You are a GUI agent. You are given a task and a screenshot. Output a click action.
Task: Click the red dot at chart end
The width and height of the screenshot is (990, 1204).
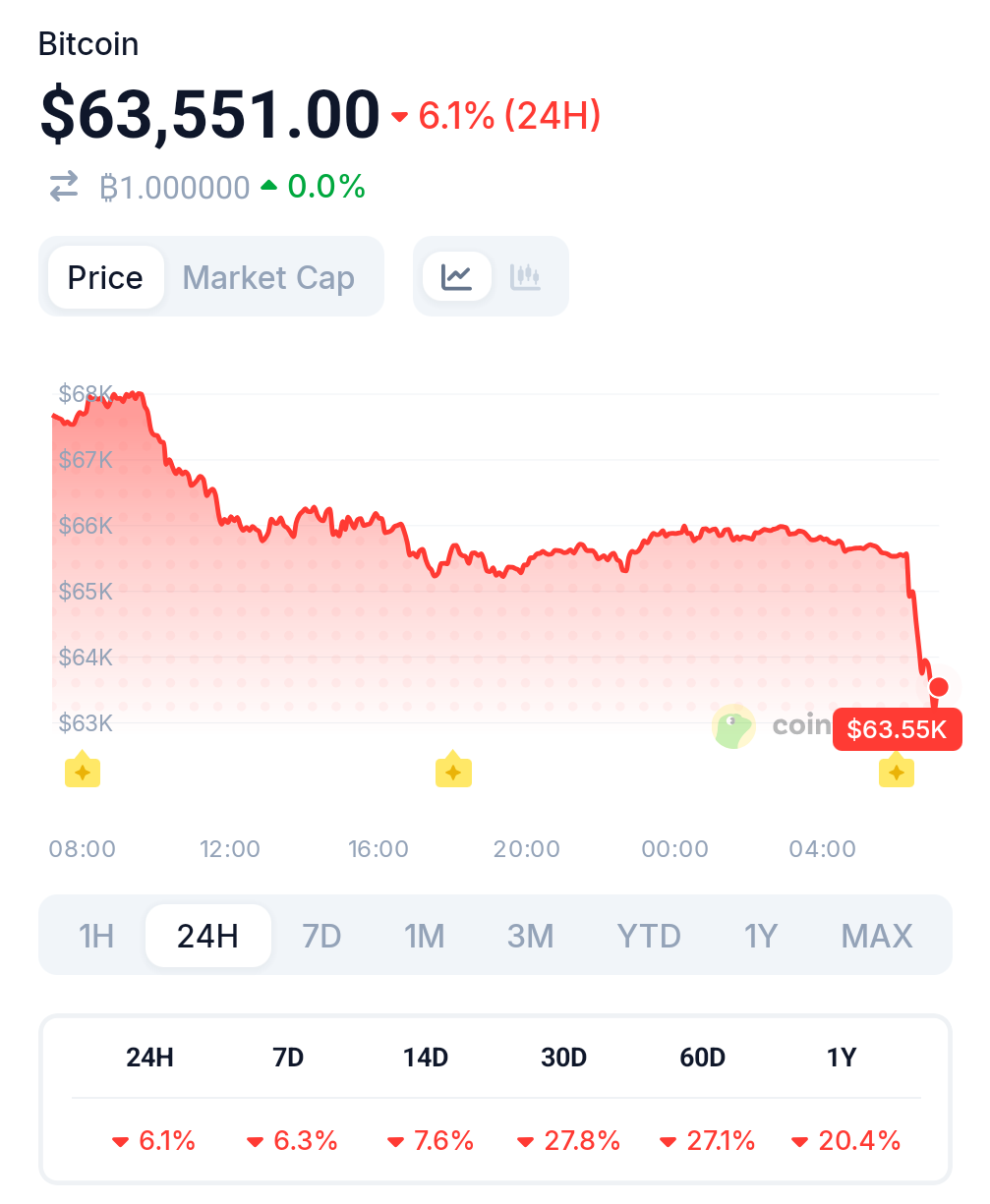click(939, 685)
